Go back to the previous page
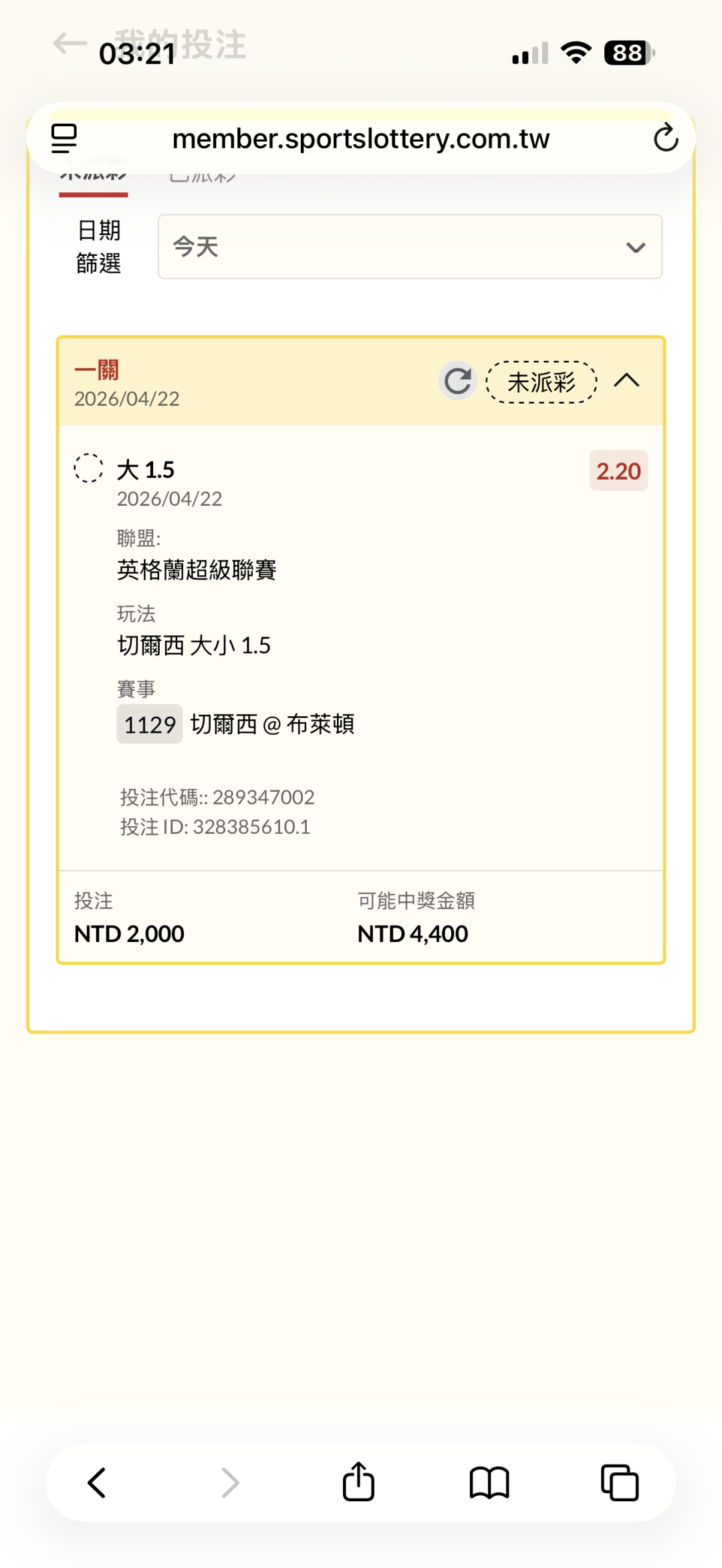The width and height of the screenshot is (722, 1568). pos(98,1482)
